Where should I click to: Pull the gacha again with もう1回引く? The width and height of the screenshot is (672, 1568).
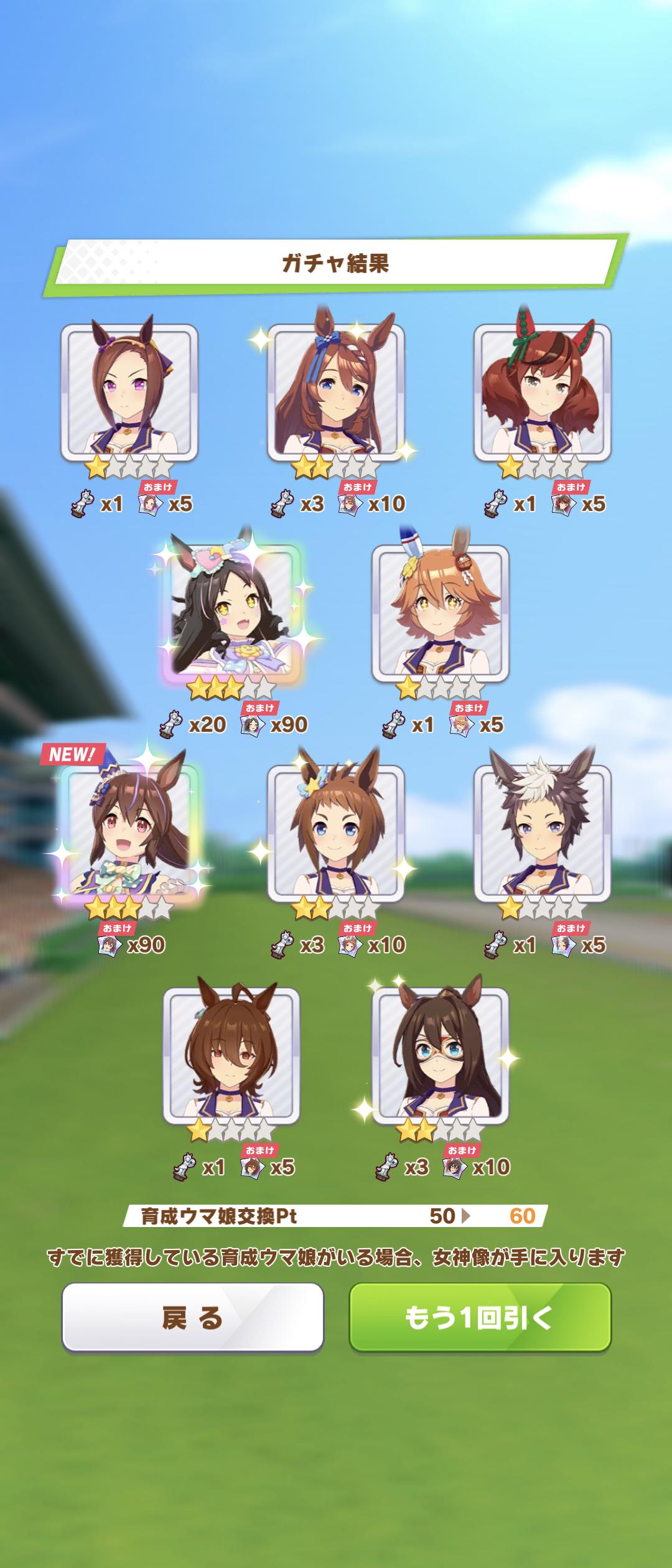(480, 1317)
